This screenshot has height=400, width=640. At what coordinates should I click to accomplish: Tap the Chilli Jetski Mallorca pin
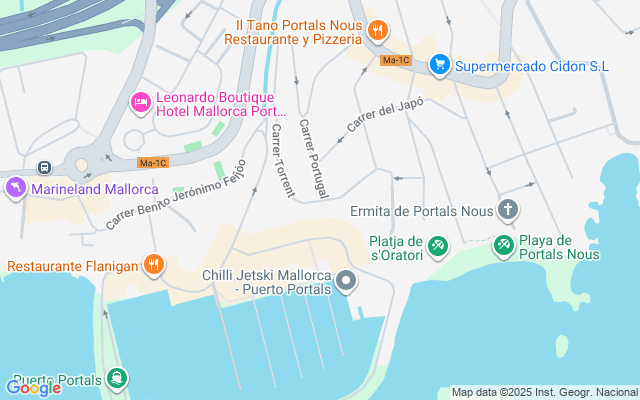tap(346, 281)
